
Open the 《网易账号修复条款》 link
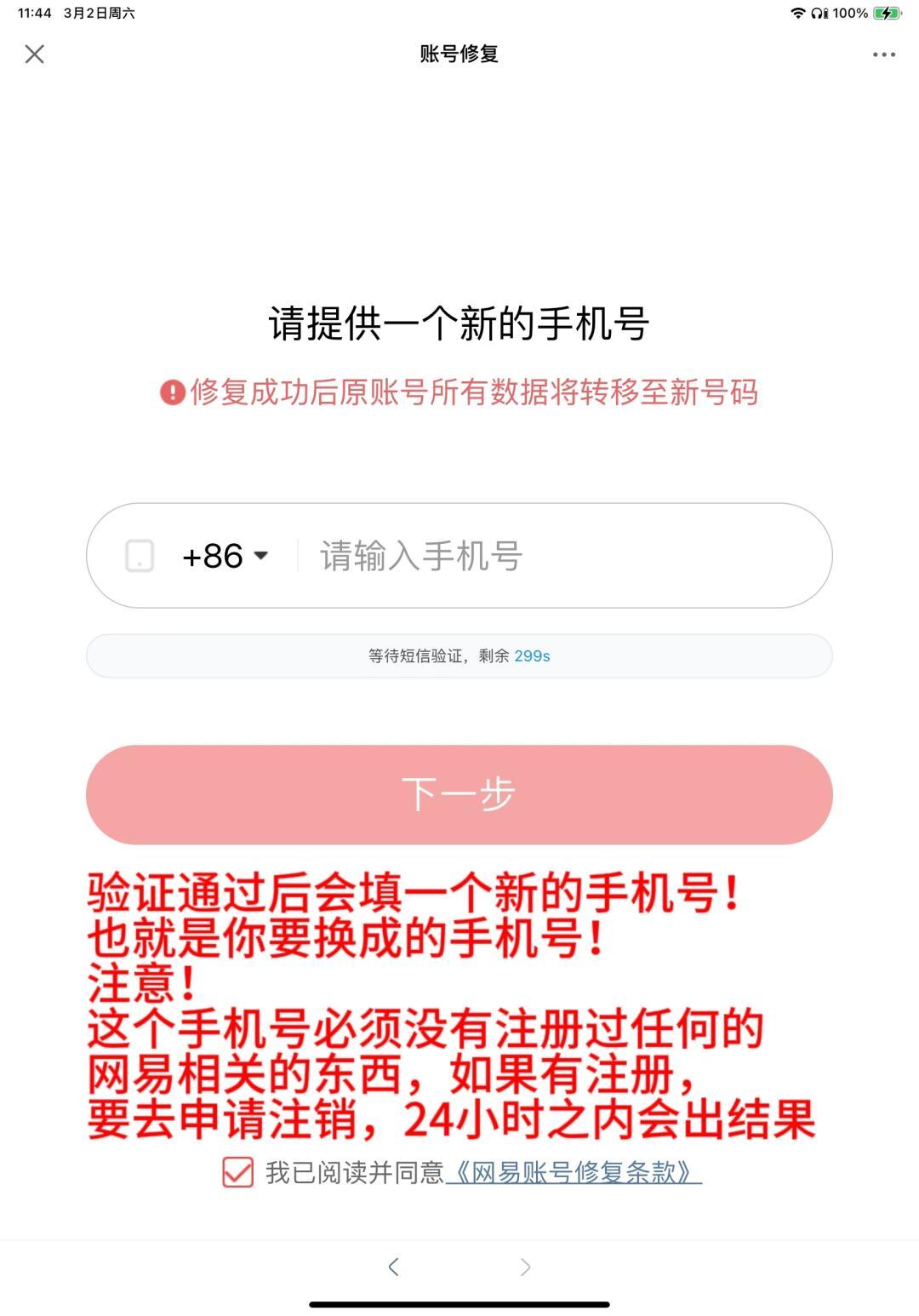tap(574, 1172)
